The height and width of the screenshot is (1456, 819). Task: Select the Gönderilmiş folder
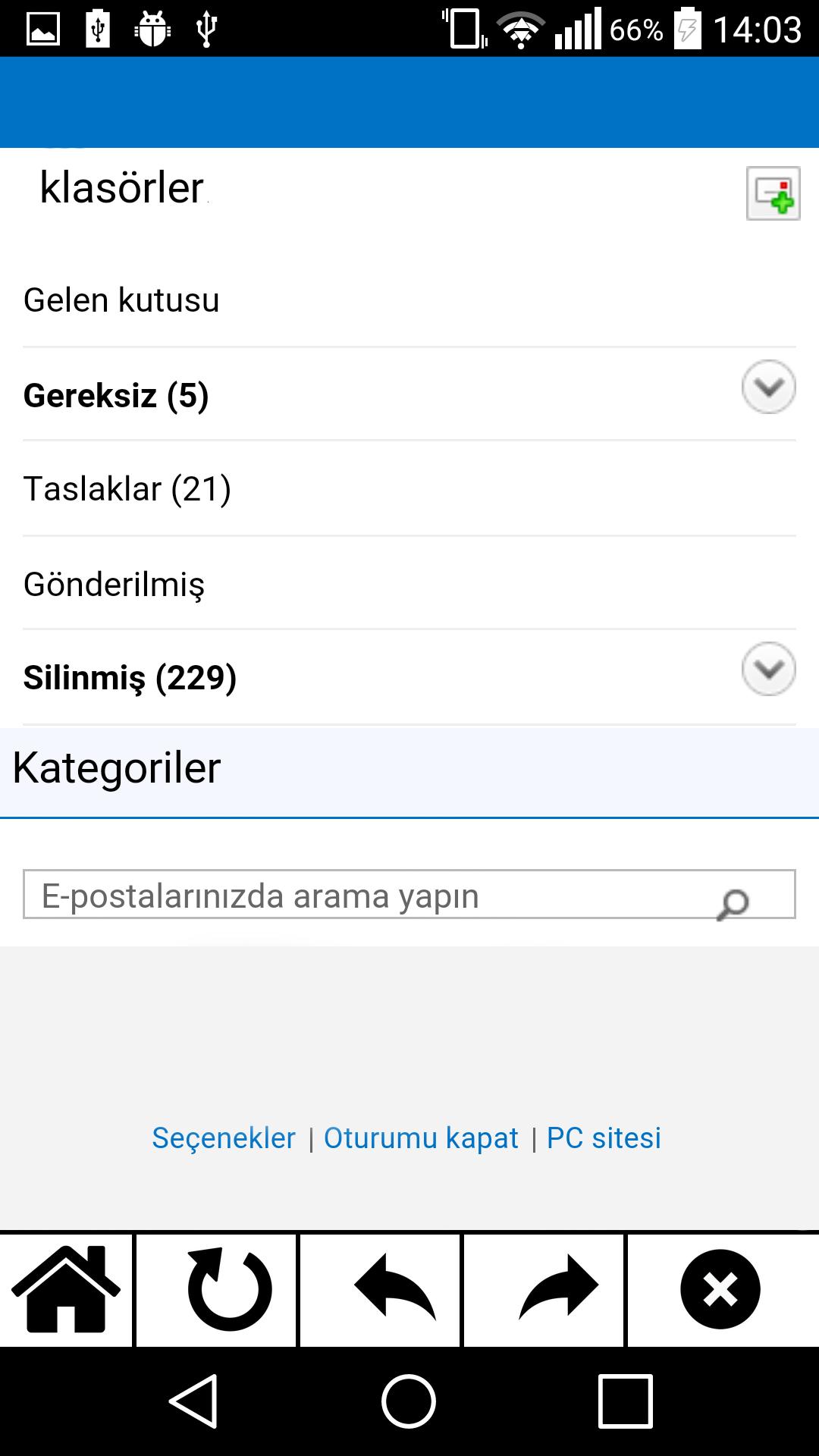coord(115,584)
